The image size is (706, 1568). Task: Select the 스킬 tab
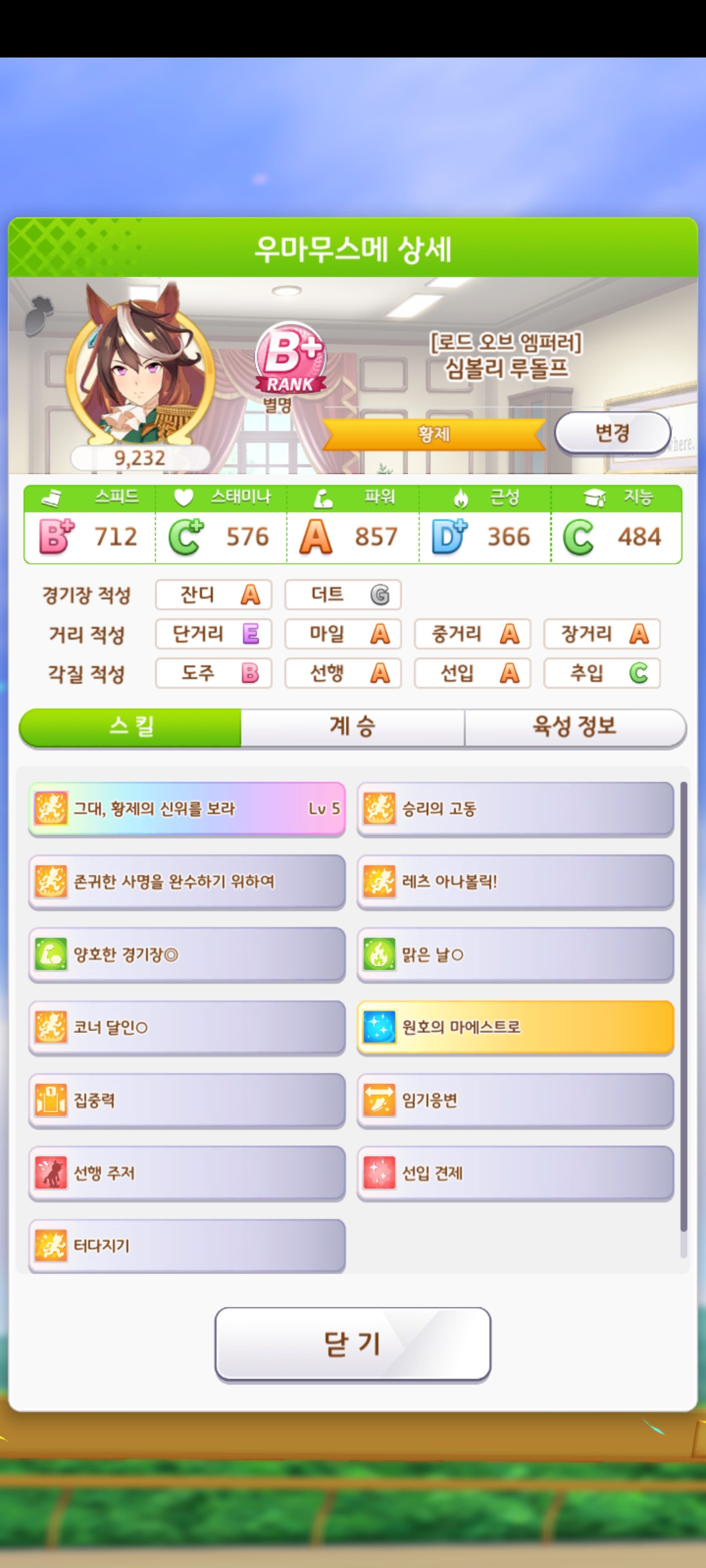(131, 727)
